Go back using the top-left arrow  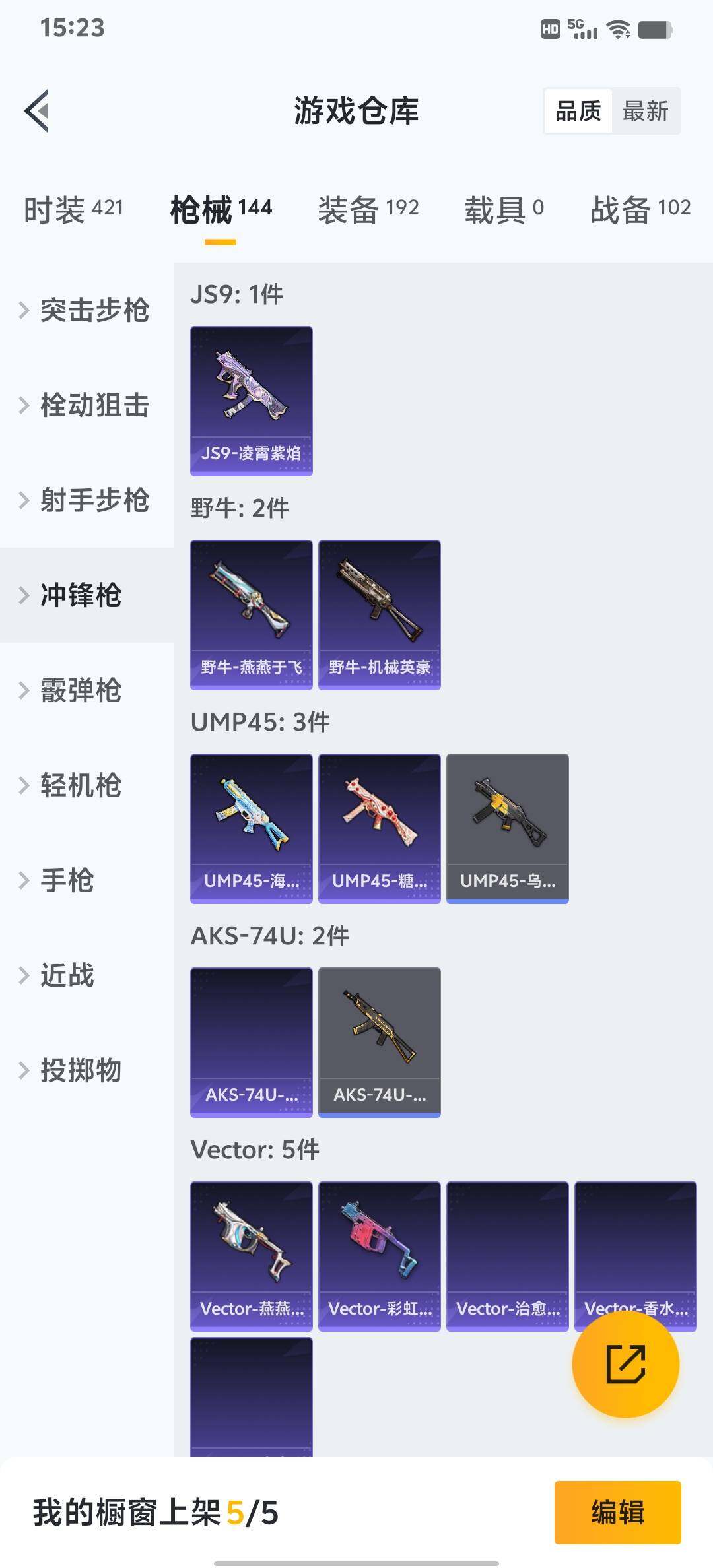point(37,111)
